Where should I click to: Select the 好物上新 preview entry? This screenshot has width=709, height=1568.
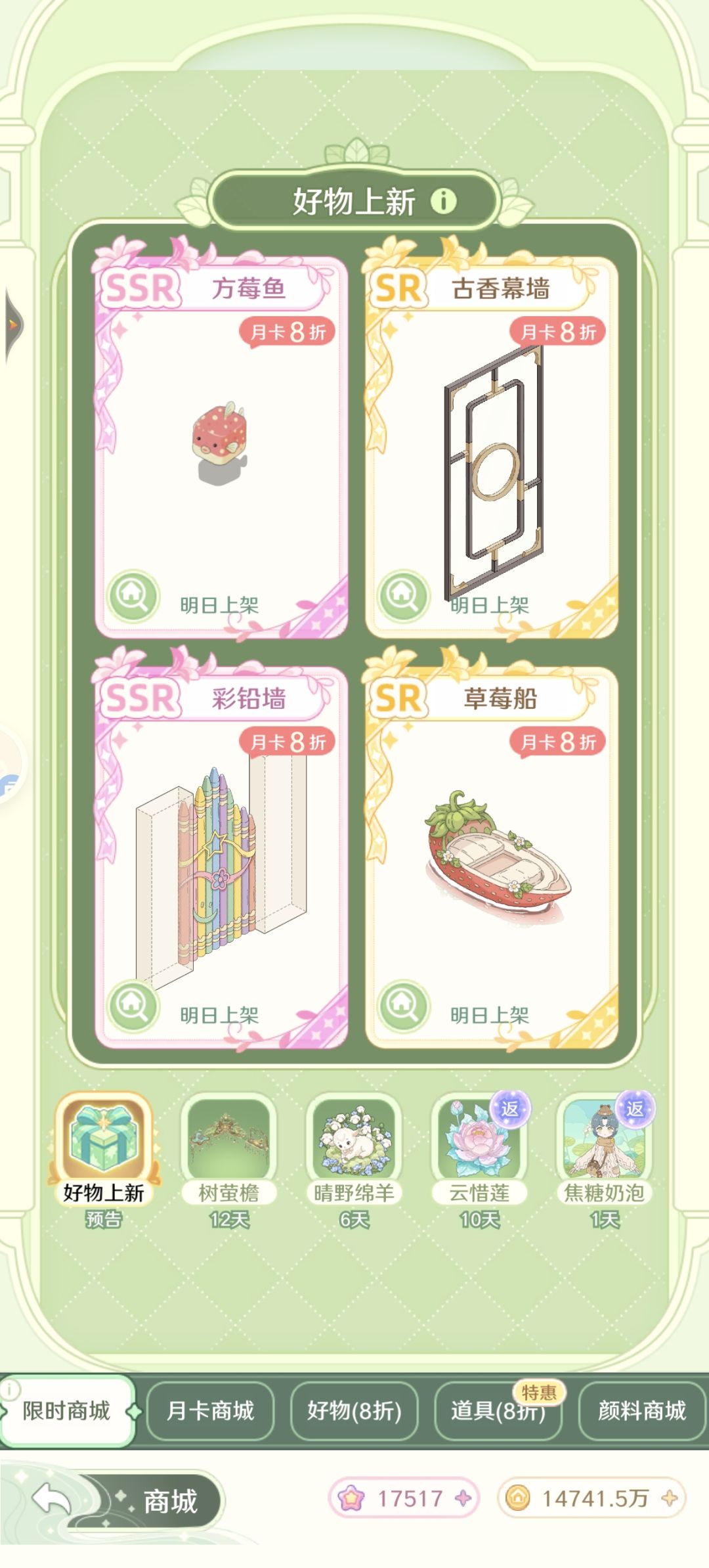[x=104, y=1161]
